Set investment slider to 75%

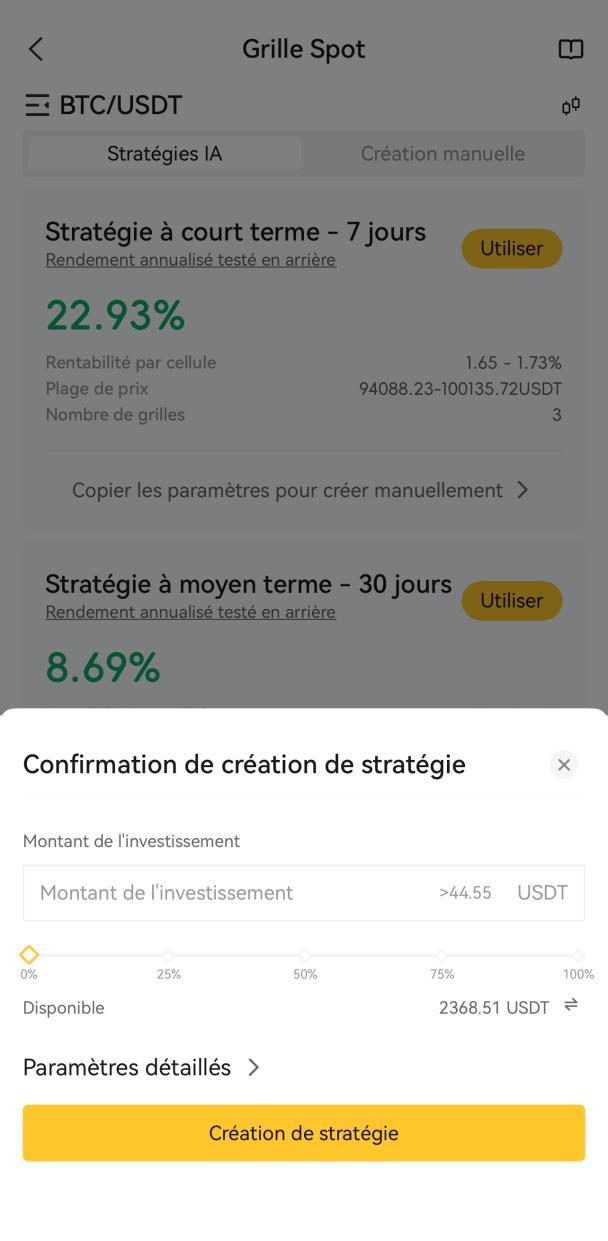(442, 955)
